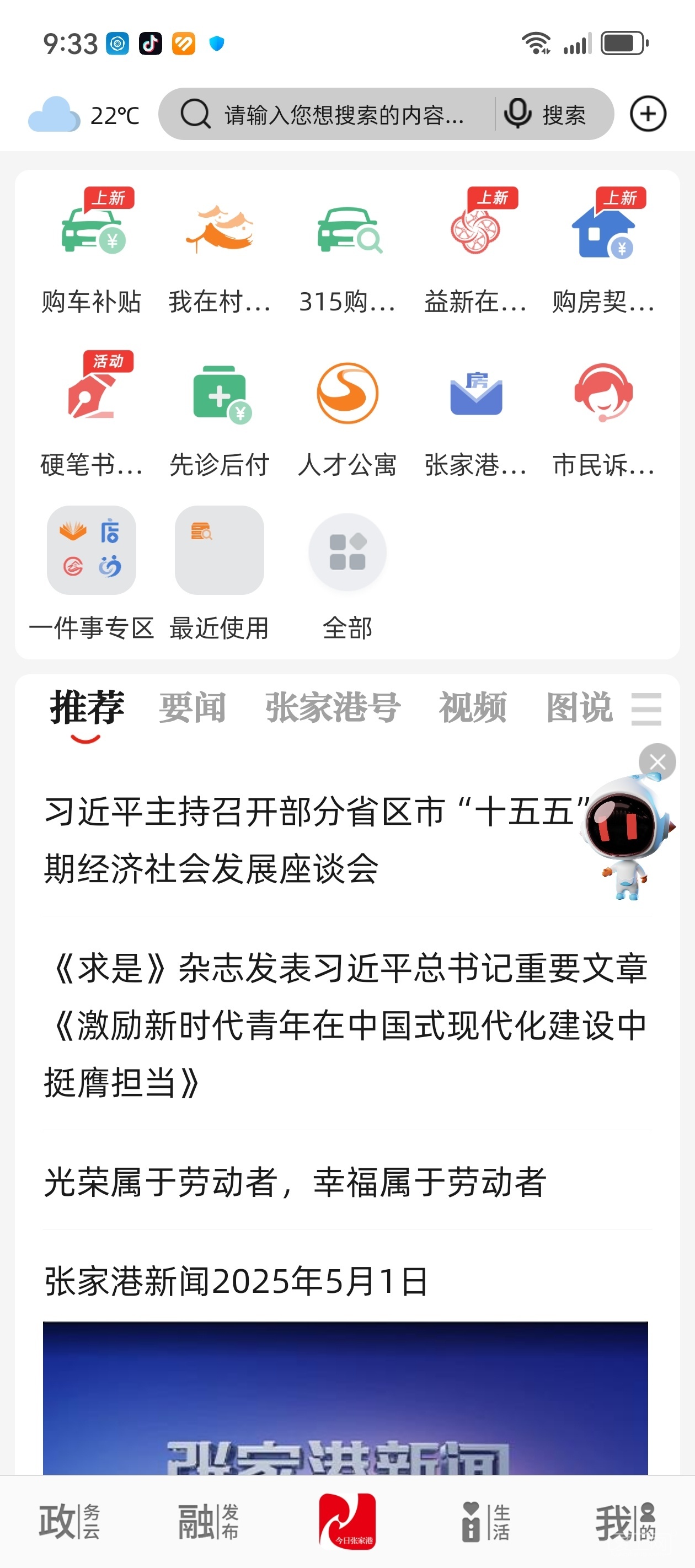Start voice search with the microphone

(x=518, y=114)
